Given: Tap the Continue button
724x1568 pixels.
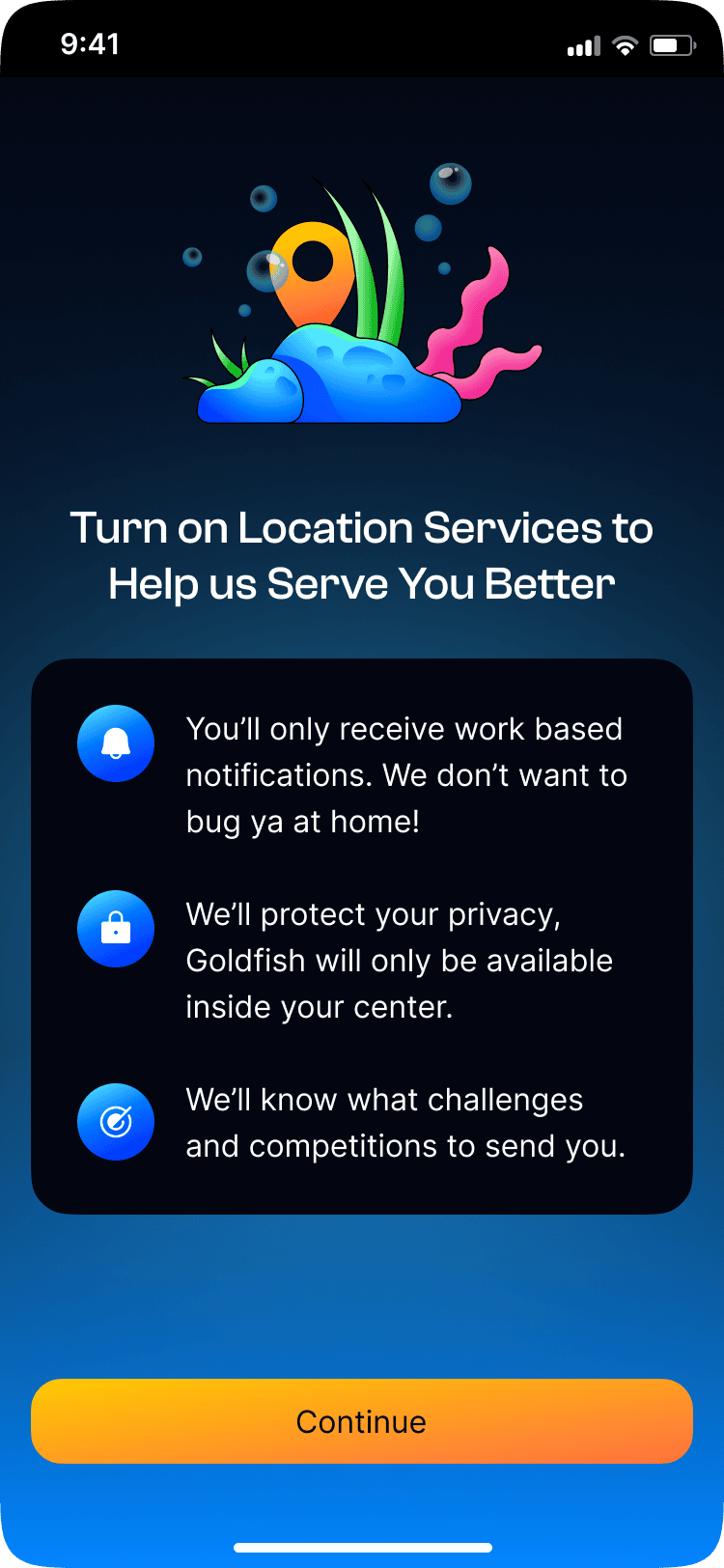Looking at the screenshot, I should point(361,1420).
